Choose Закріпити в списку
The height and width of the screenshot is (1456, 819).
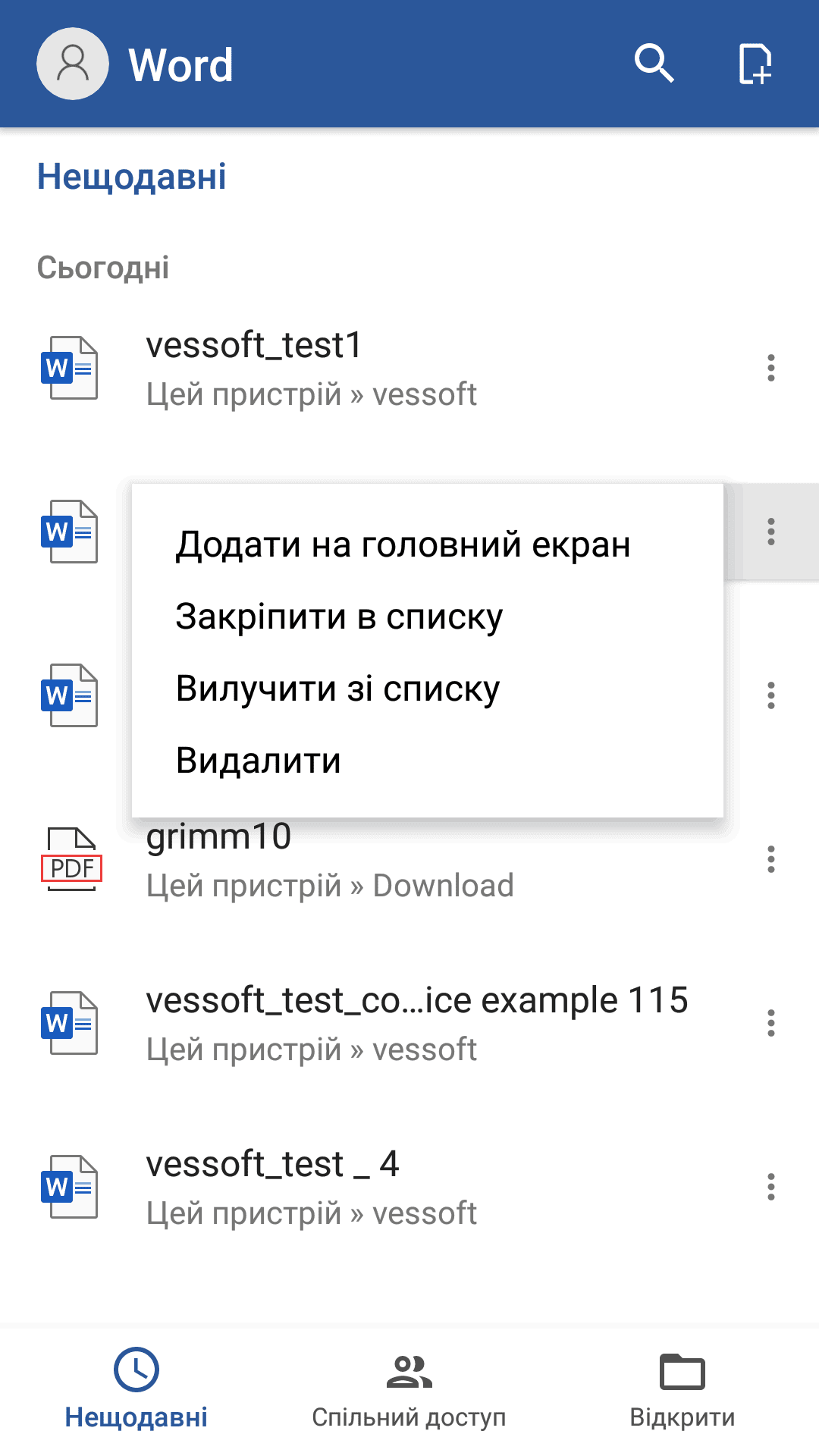tap(339, 617)
